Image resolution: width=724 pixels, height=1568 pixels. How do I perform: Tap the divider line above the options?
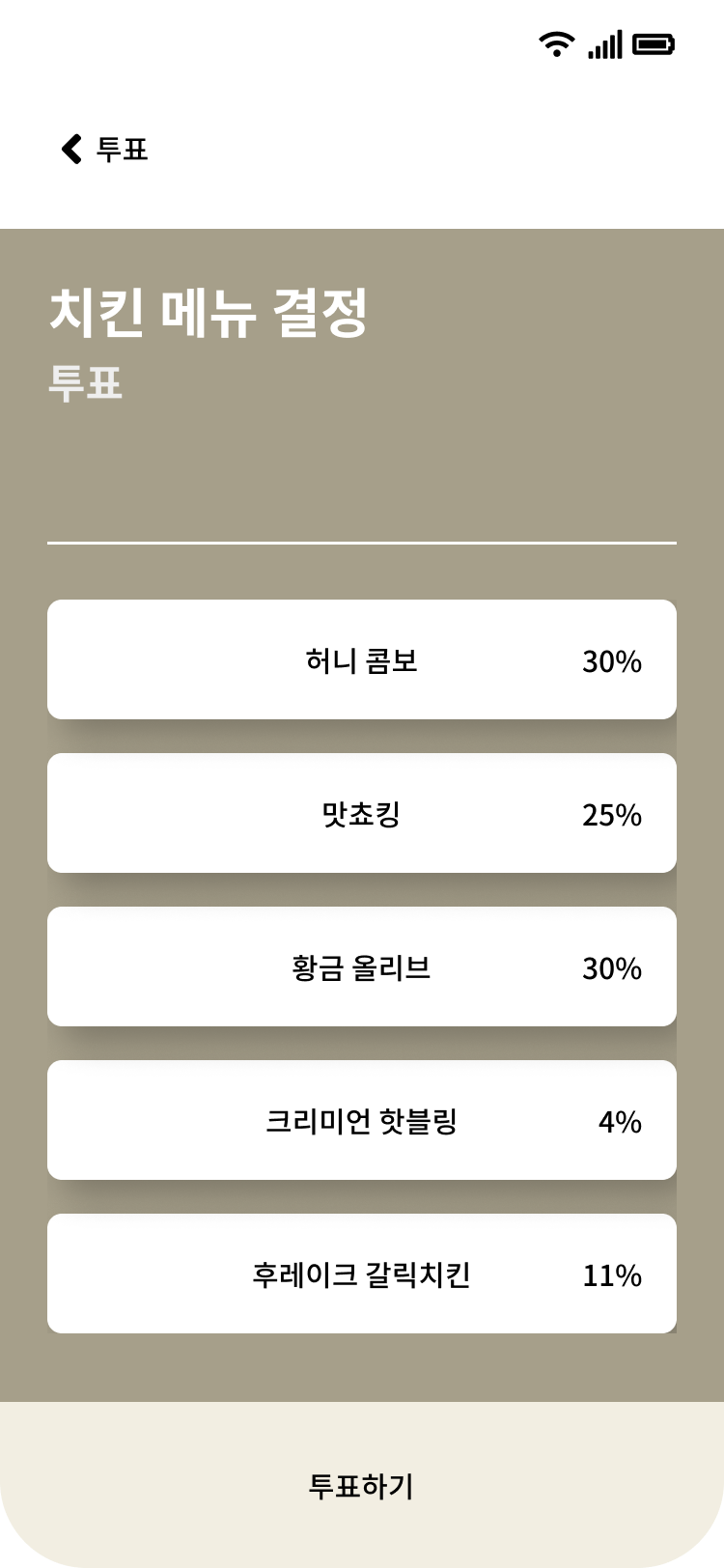[362, 544]
